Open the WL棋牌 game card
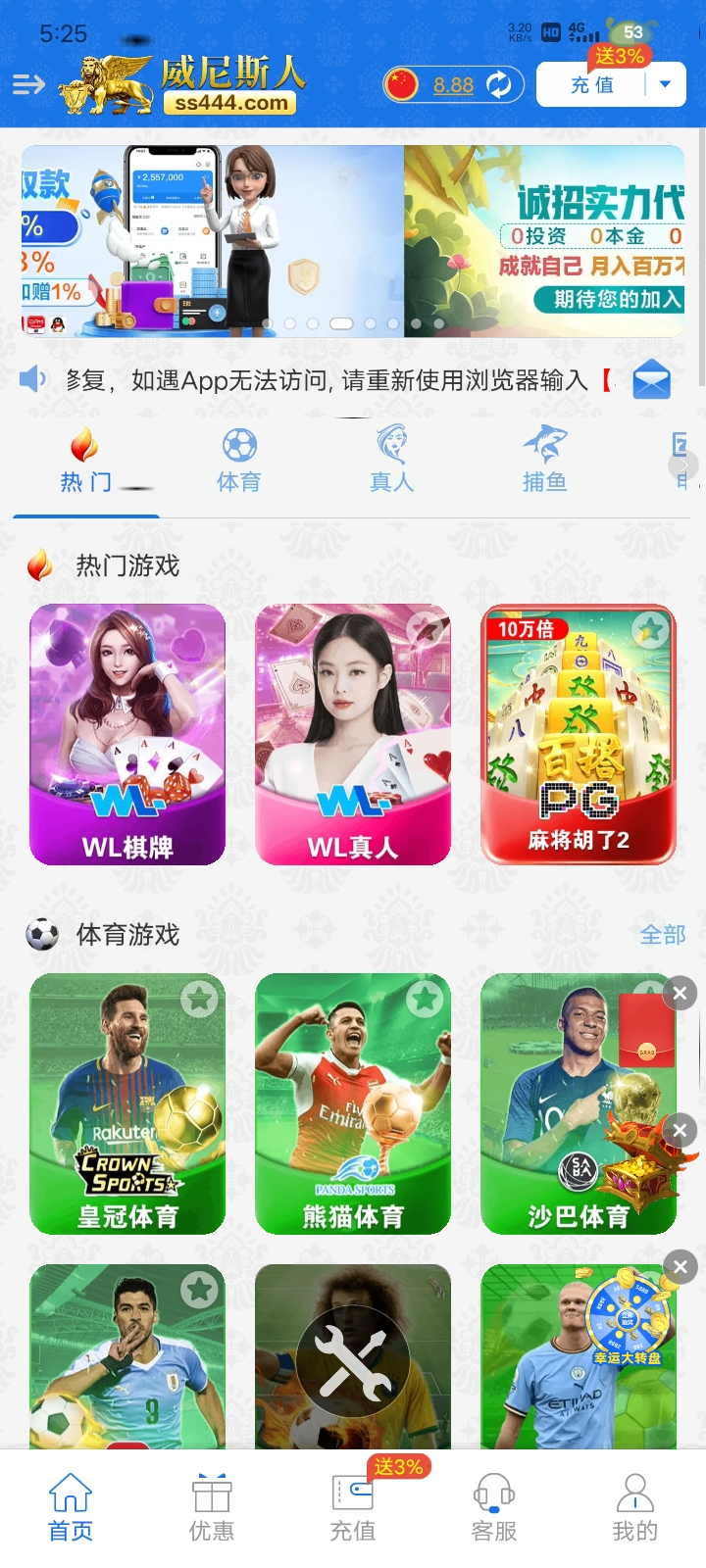This screenshot has height=1568, width=706. [x=127, y=735]
